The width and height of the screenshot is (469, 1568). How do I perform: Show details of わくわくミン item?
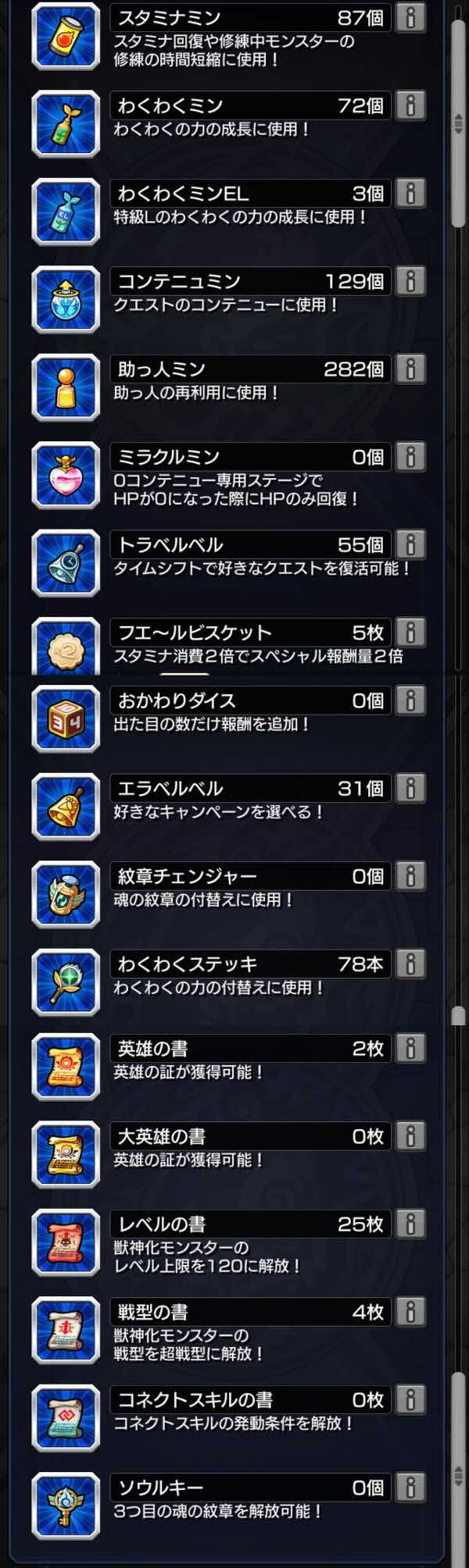410,105
